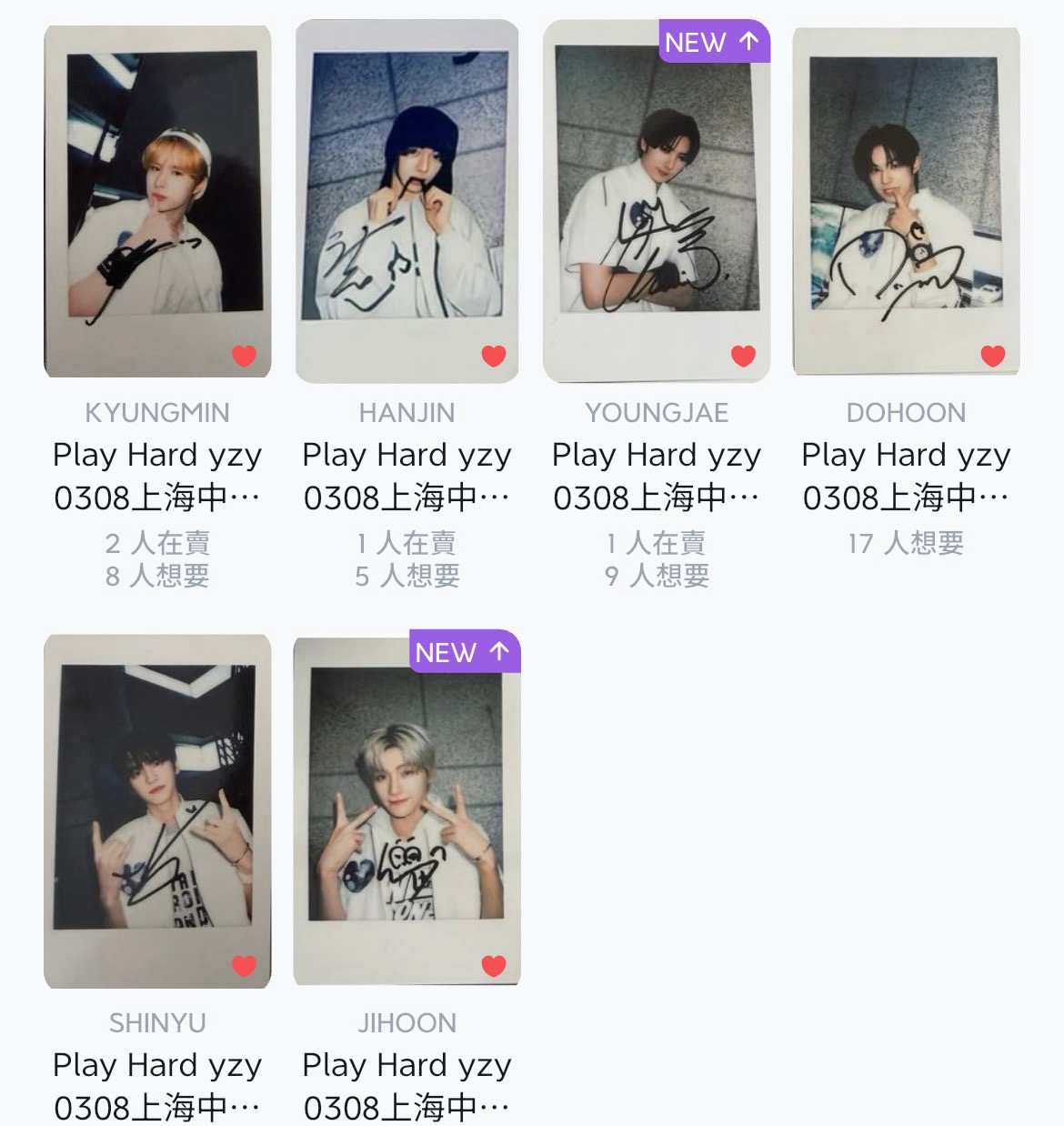Unlike the KYUNGMIN card heart
This screenshot has width=1064, height=1126.
pos(244,356)
